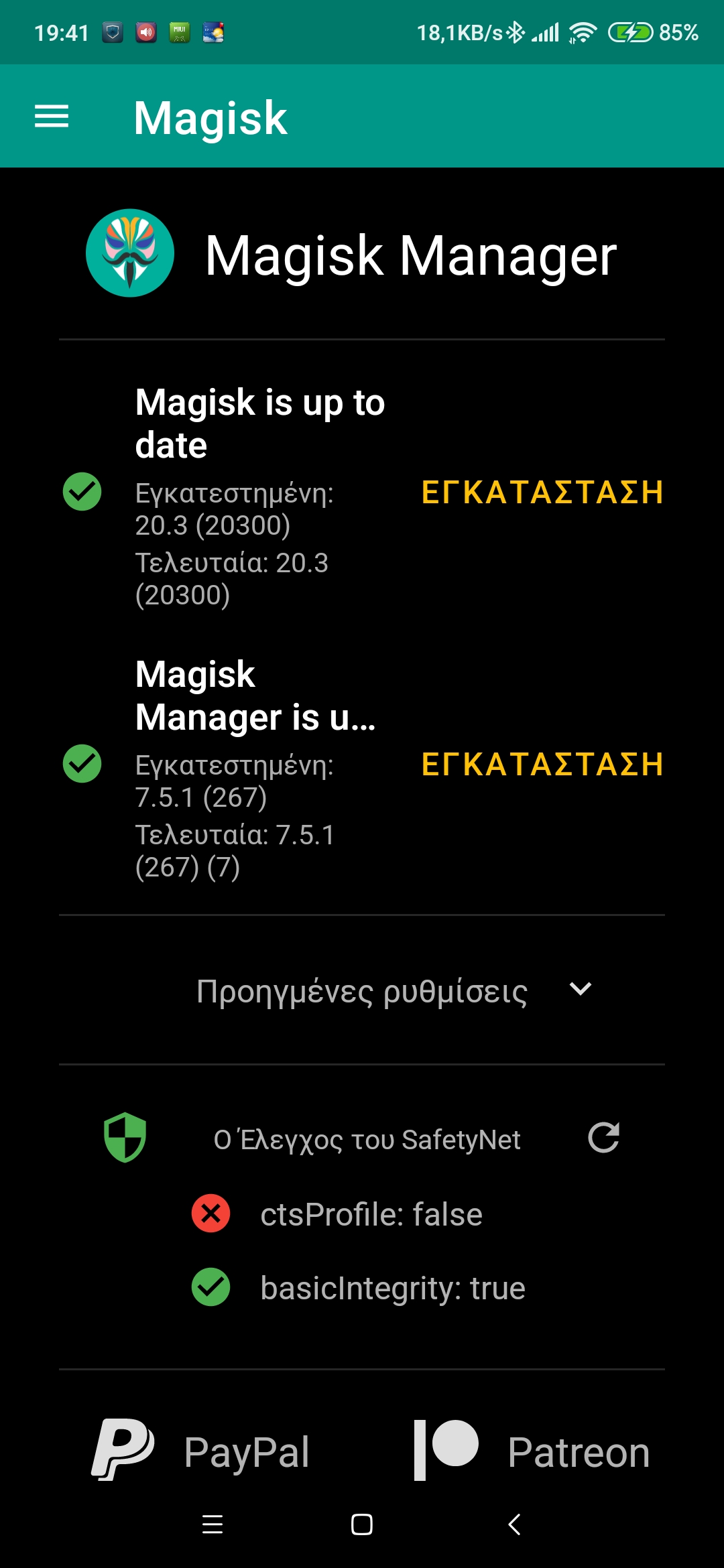Expand Προηγμένες ρυθμίσεις section
This screenshot has height=1568, width=724.
394,990
